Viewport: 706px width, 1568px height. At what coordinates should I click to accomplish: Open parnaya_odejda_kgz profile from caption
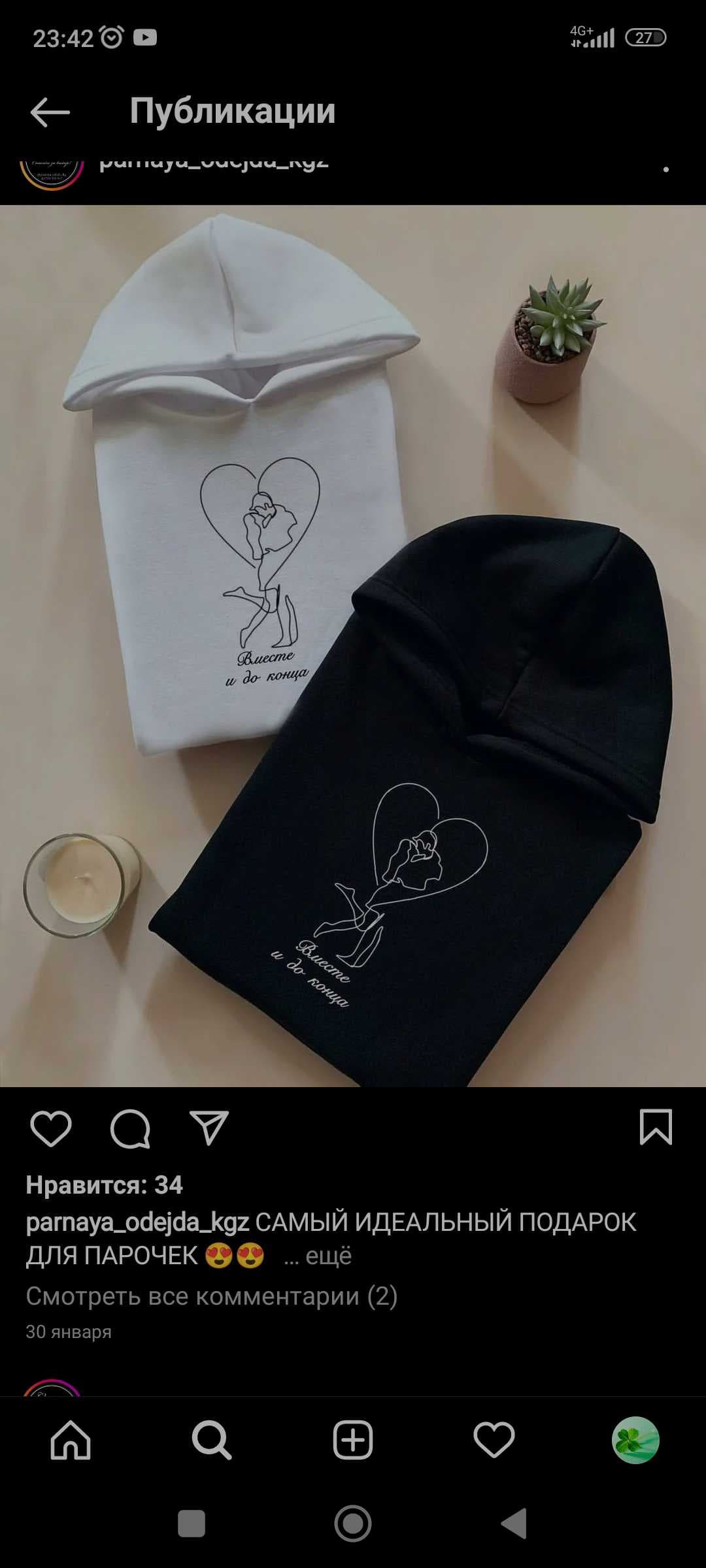137,1222
